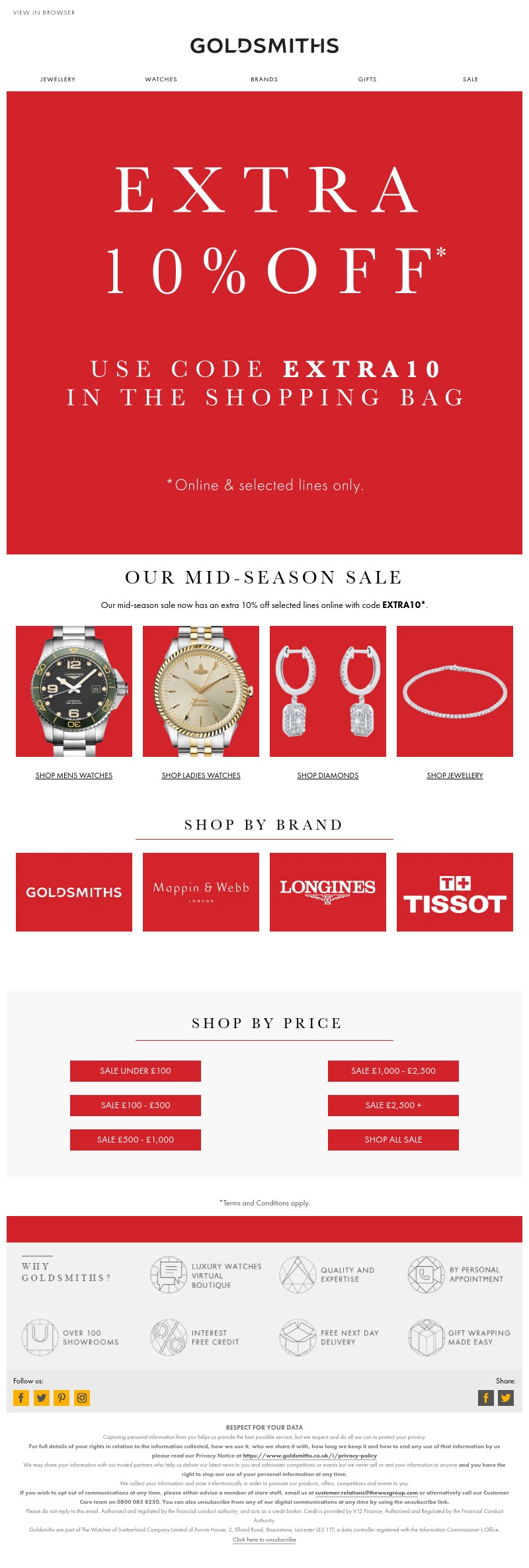Tap Click here to unsubscribe
Screen dimensions: 529x1568
click(x=264, y=1540)
